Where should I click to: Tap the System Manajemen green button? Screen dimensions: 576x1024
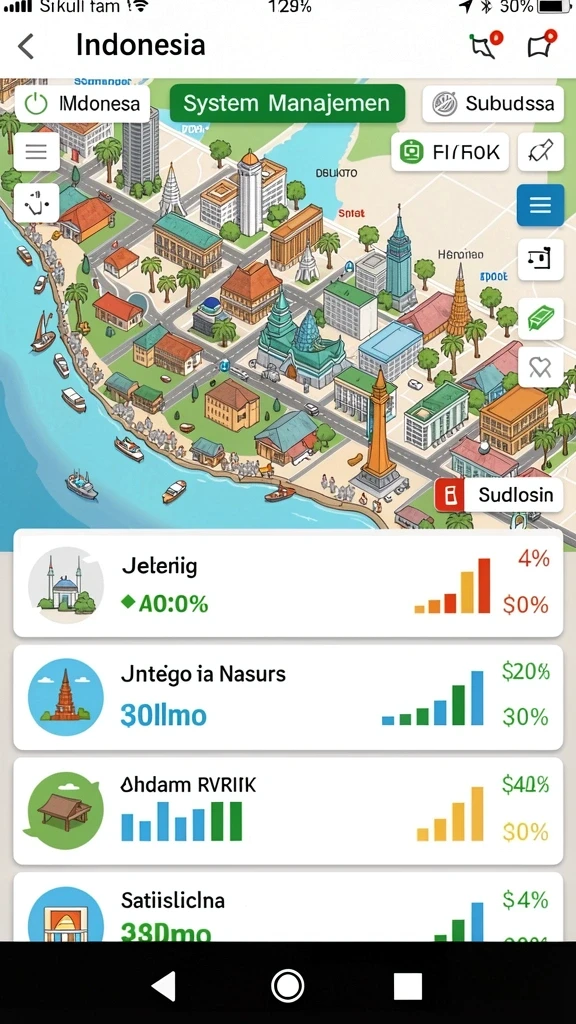tap(287, 103)
